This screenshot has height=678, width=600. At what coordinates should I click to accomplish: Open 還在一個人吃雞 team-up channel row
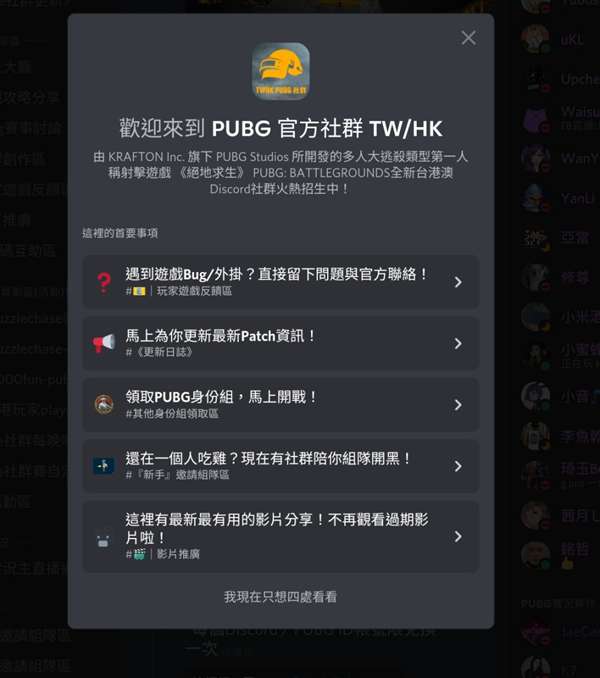280,466
